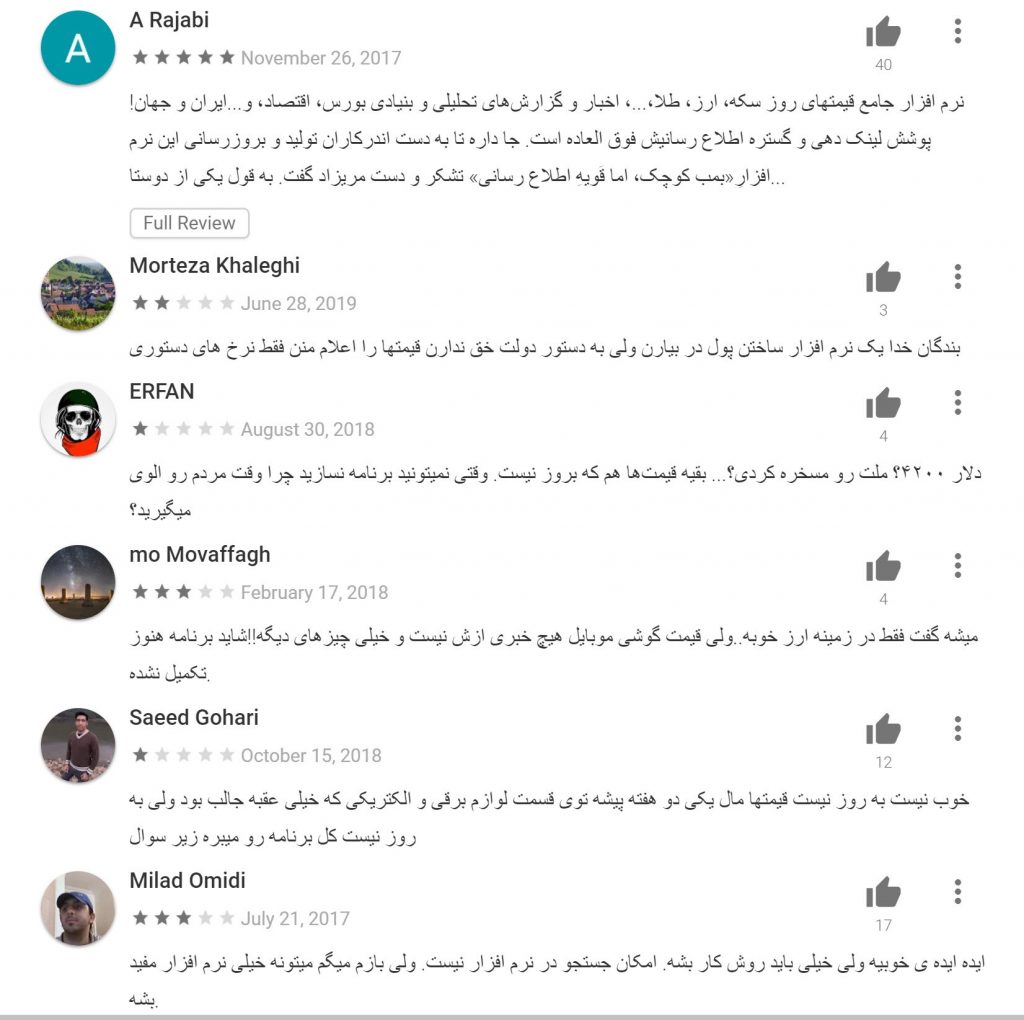The width and height of the screenshot is (1024, 1020).
Task: Thumbs up Saeed Gohari's review
Action: point(883,730)
